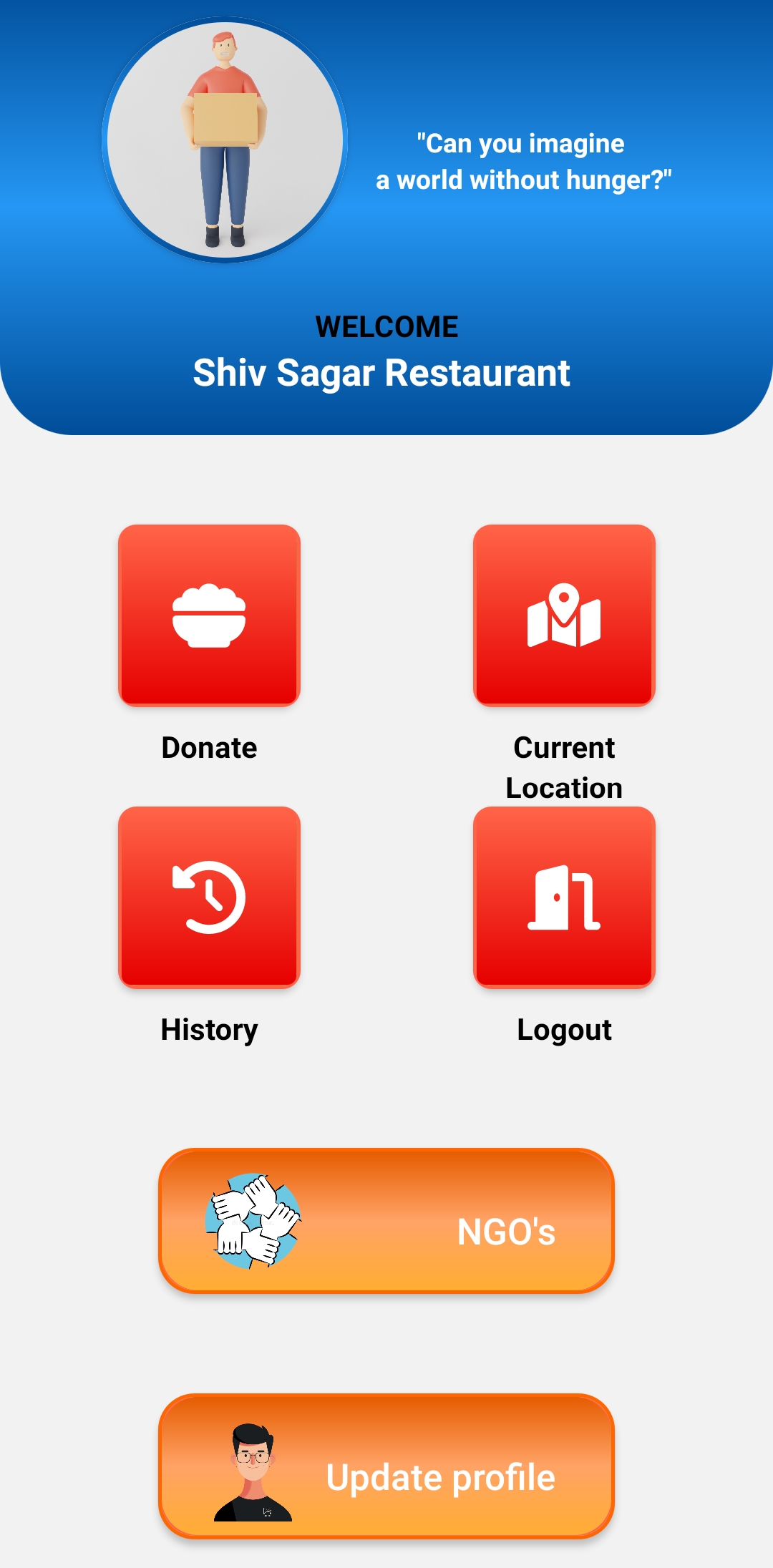Click the Logout door icon

tap(565, 900)
